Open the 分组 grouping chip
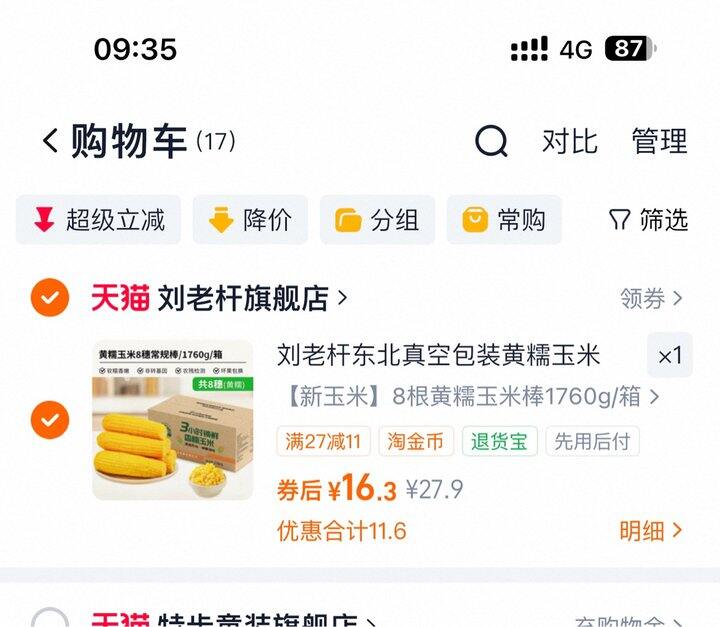This screenshot has width=720, height=627. (377, 220)
